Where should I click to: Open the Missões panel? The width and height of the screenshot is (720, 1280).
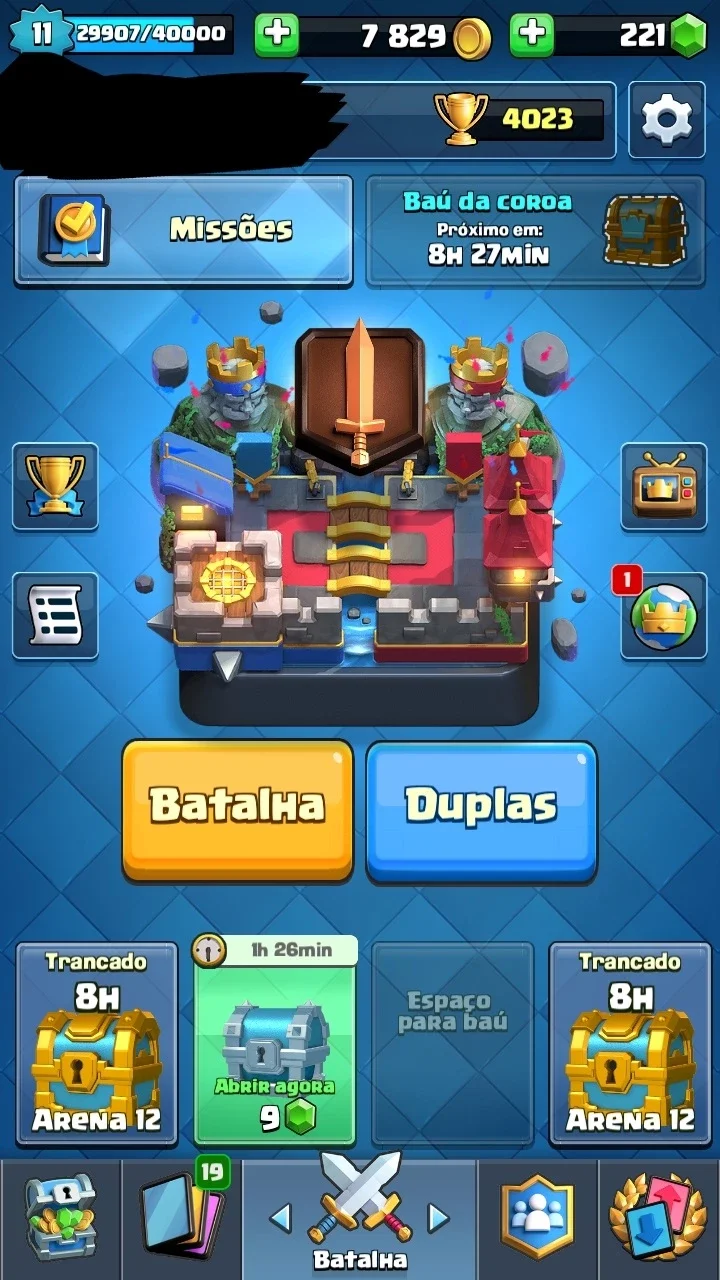tap(183, 230)
